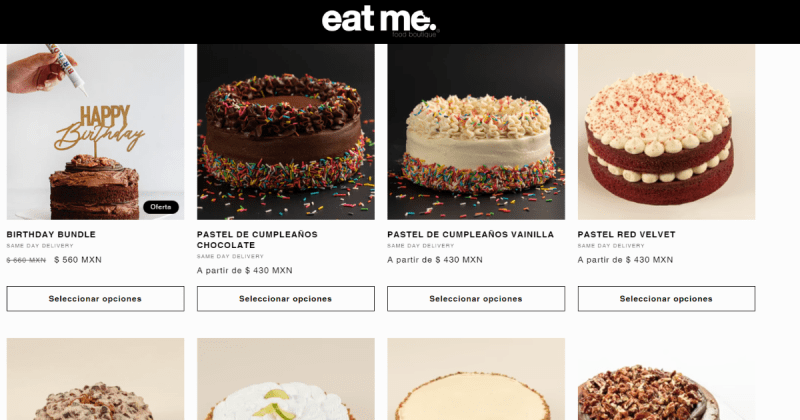Open the Pastel de Cumpleaños Vainilla image
The image size is (800, 420).
[x=476, y=130]
